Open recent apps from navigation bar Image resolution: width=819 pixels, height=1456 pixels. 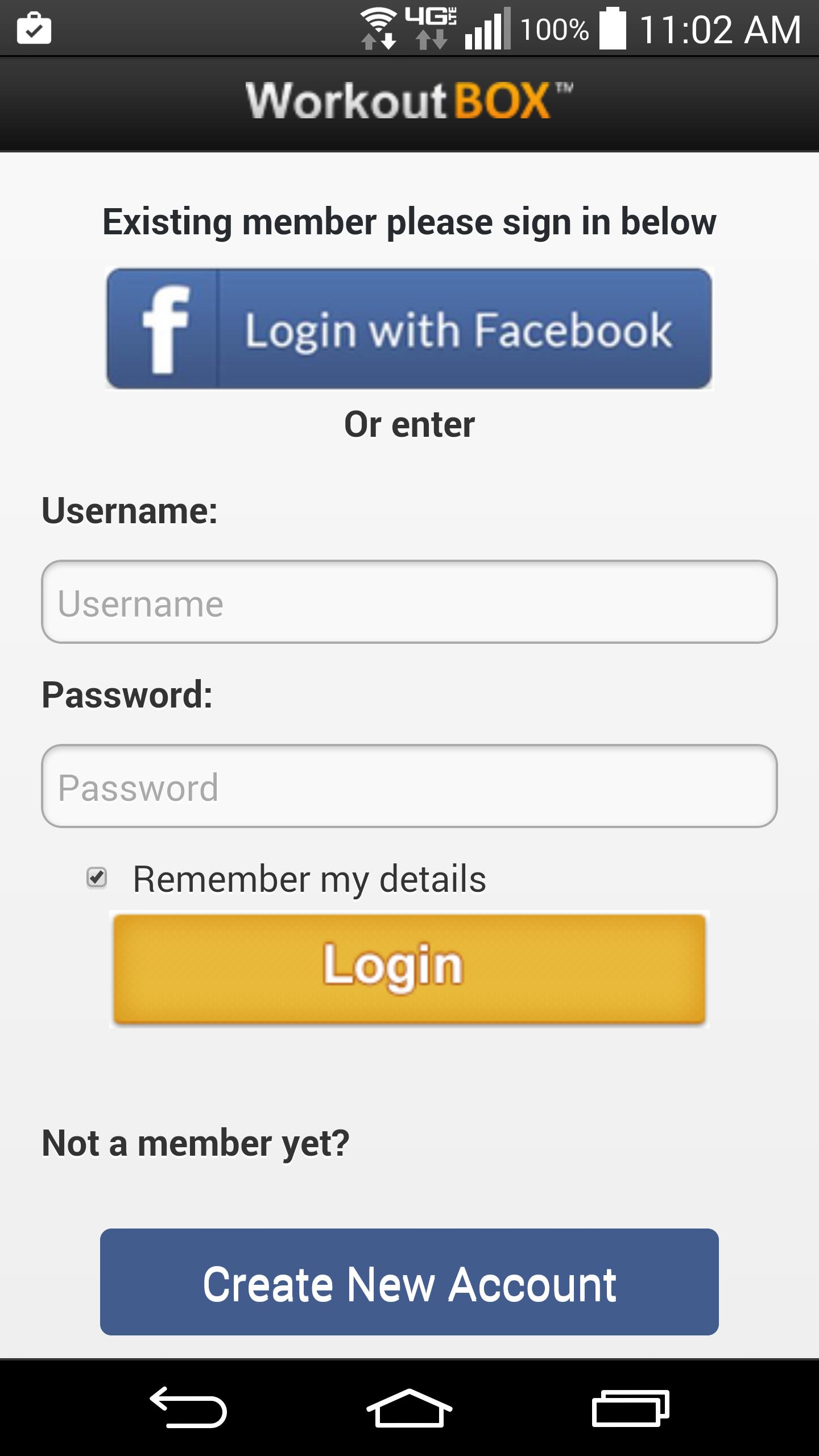630,1407
